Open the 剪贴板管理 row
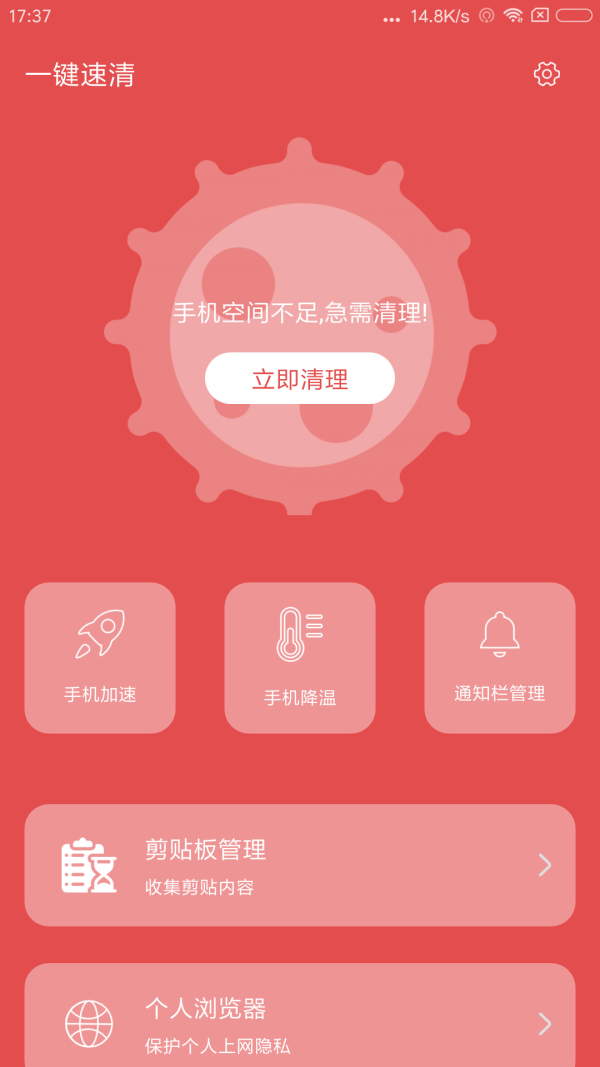Viewport: 600px width, 1067px height. [x=300, y=865]
